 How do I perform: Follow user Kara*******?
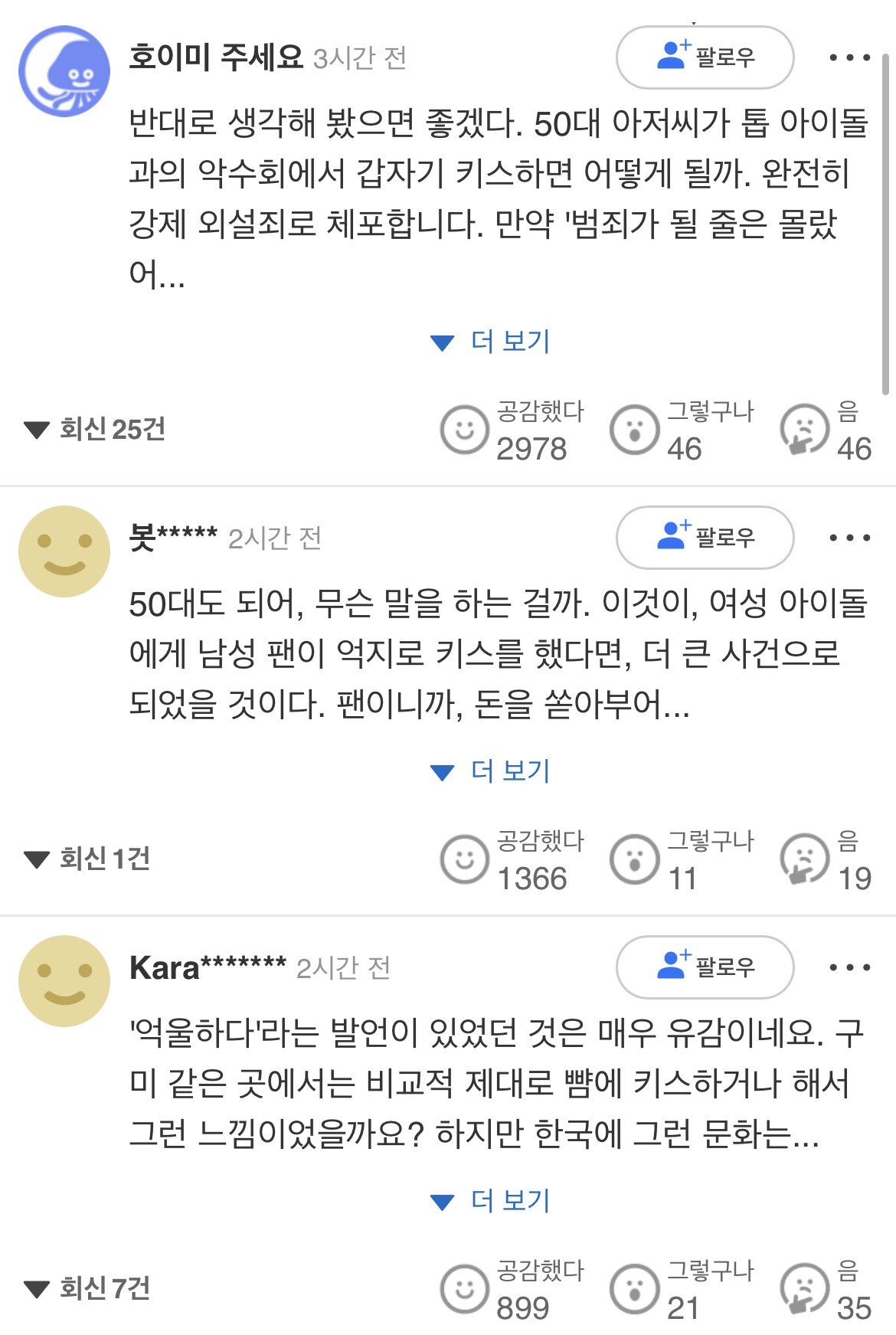click(x=705, y=967)
